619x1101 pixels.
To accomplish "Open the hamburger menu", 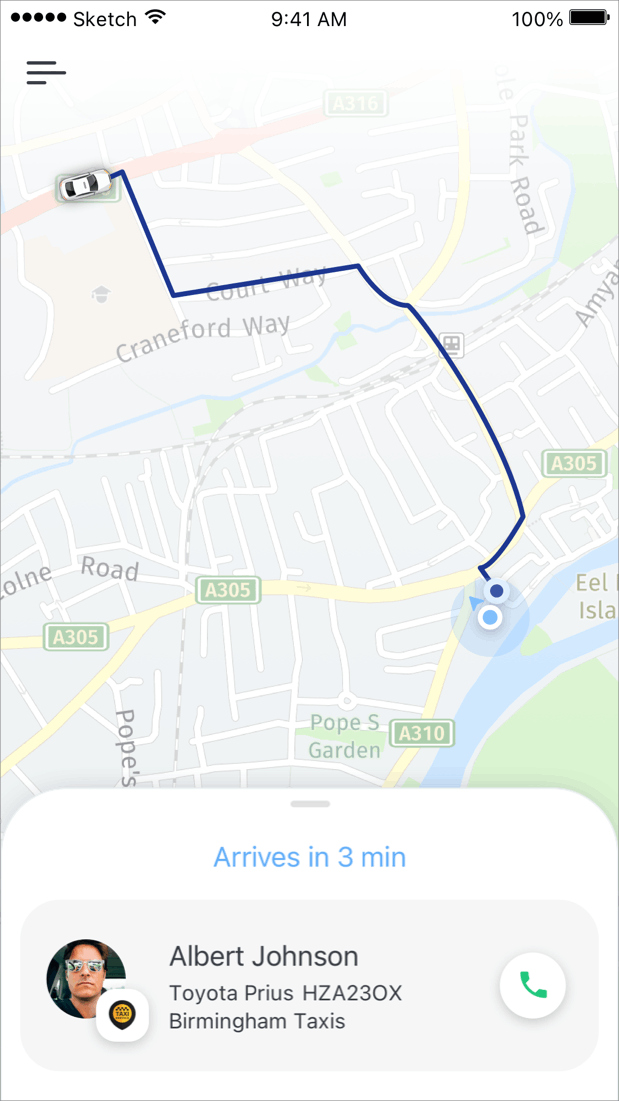I will pyautogui.click(x=46, y=72).
